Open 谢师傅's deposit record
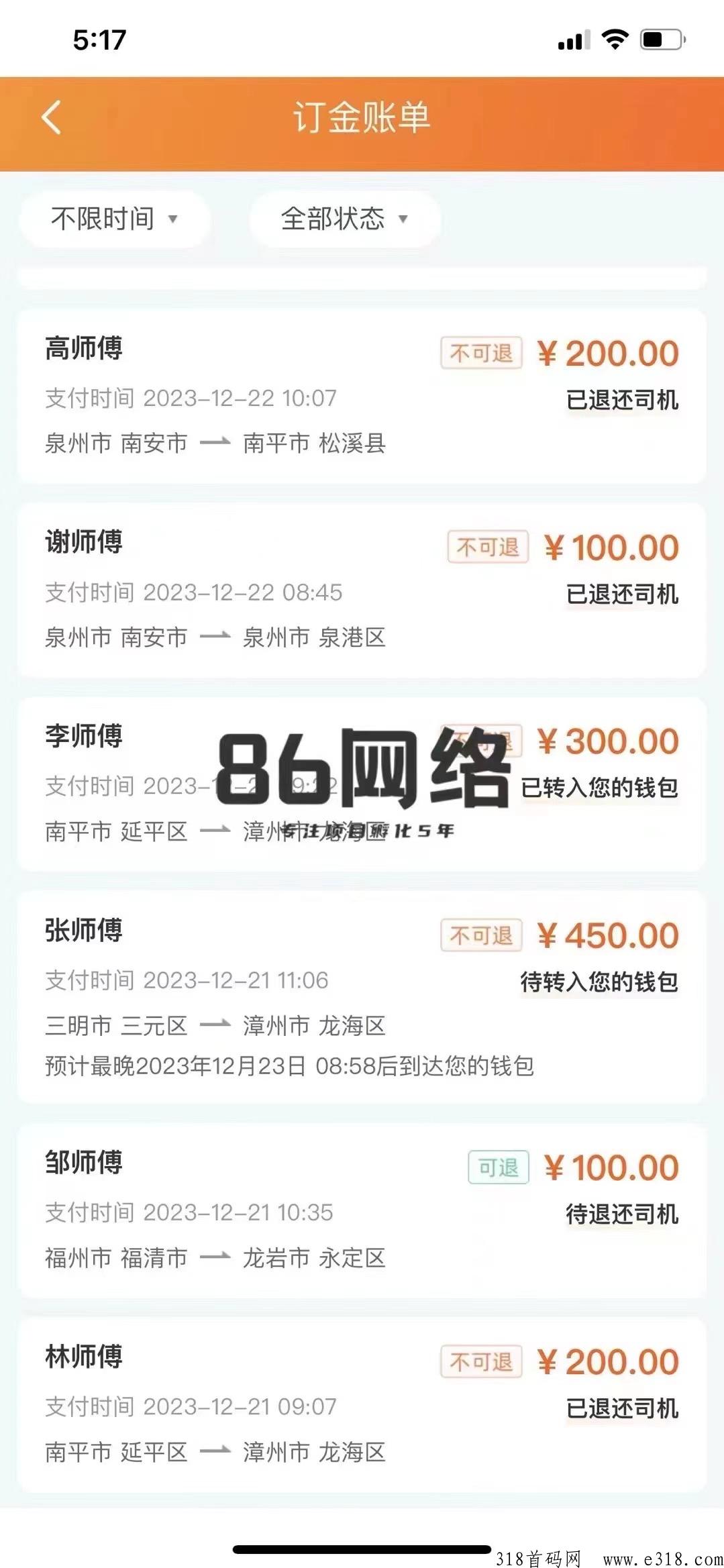Image resolution: width=724 pixels, height=1568 pixels. point(362,590)
